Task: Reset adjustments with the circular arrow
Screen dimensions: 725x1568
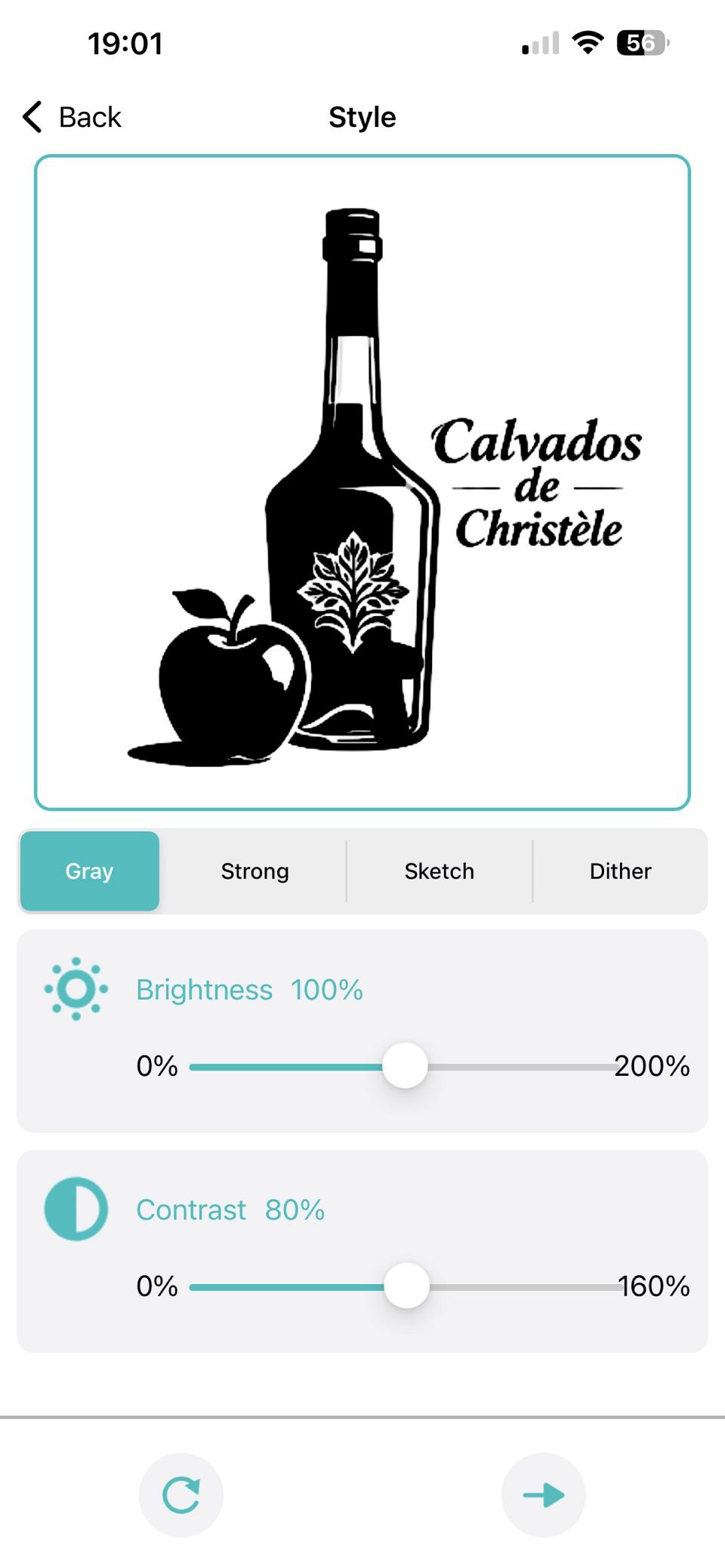Action: coord(181,1495)
